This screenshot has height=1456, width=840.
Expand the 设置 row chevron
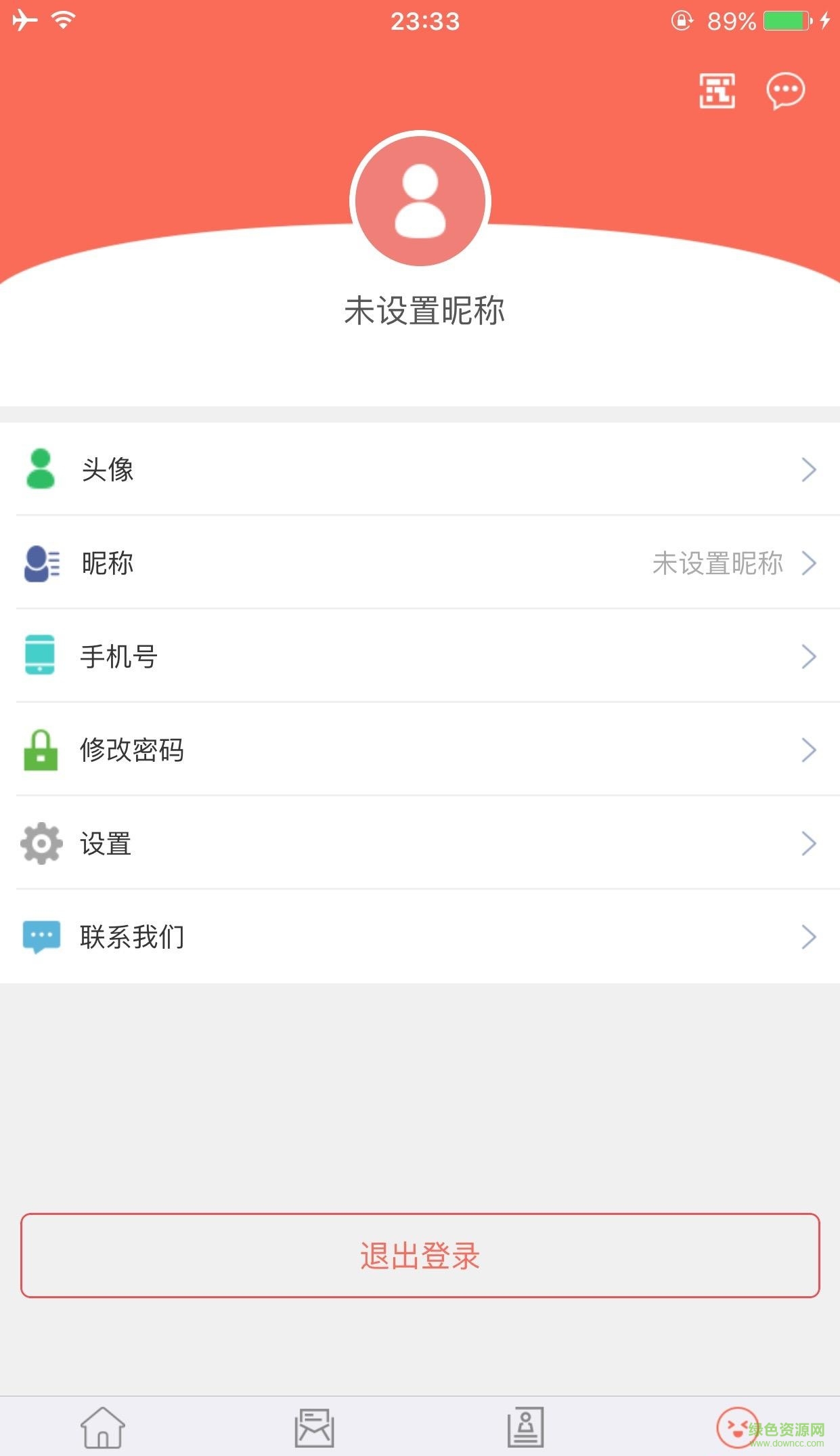coord(808,842)
